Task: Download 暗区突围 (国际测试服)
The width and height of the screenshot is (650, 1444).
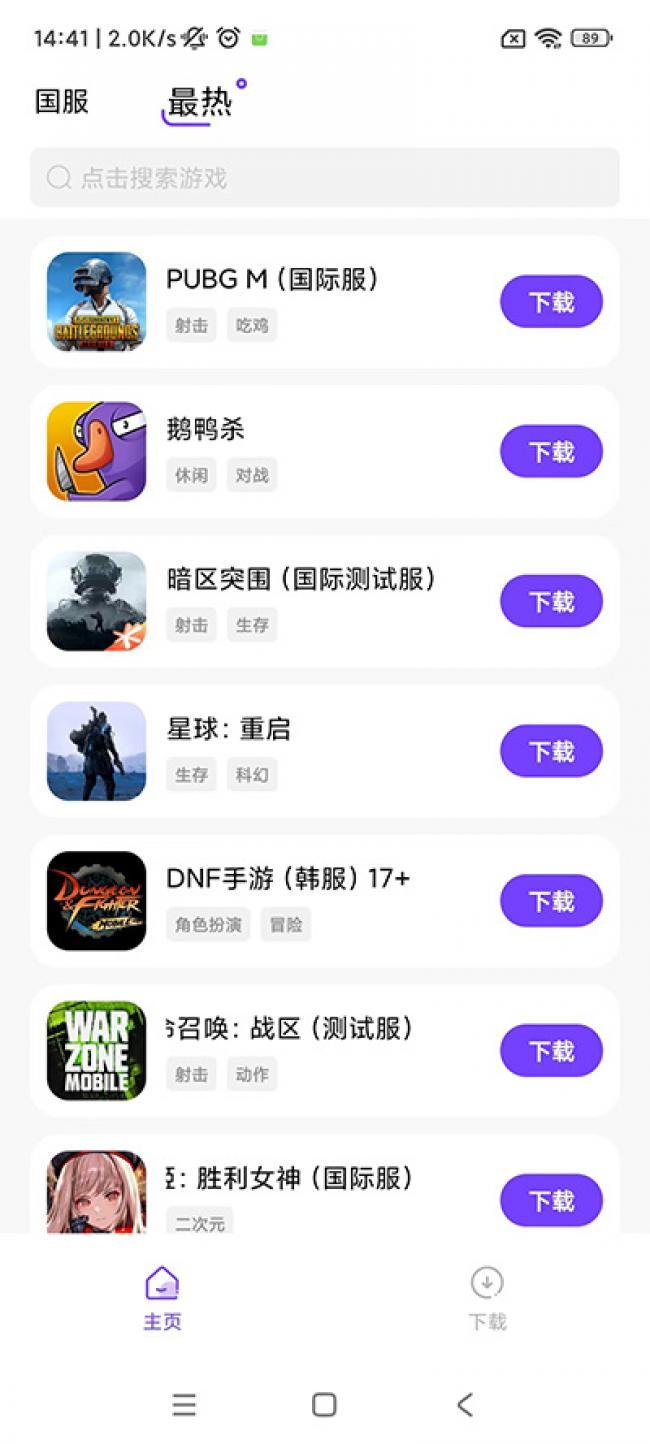Action: [551, 602]
